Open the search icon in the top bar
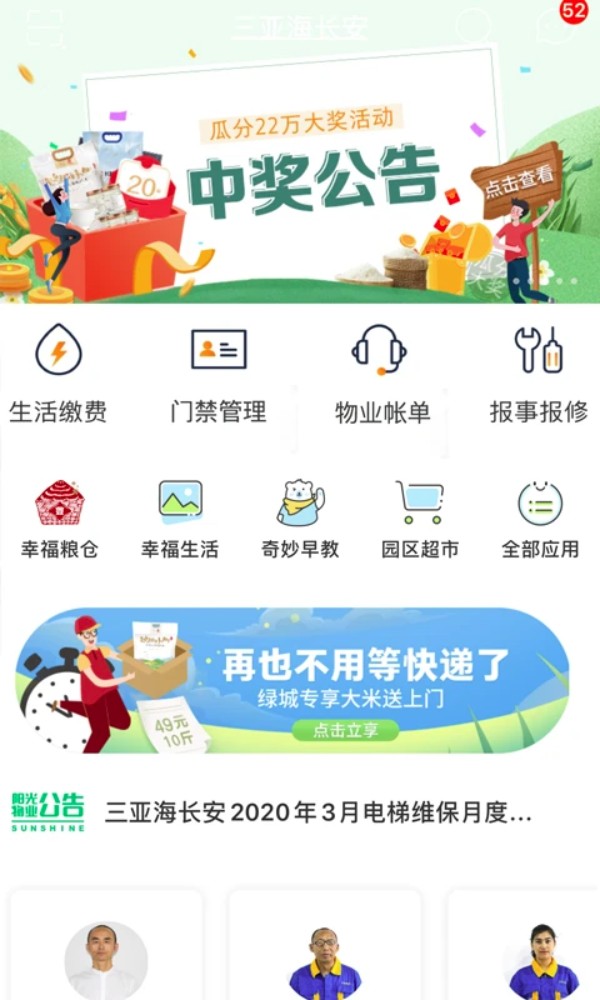This screenshot has height=1000, width=600. (x=473, y=26)
